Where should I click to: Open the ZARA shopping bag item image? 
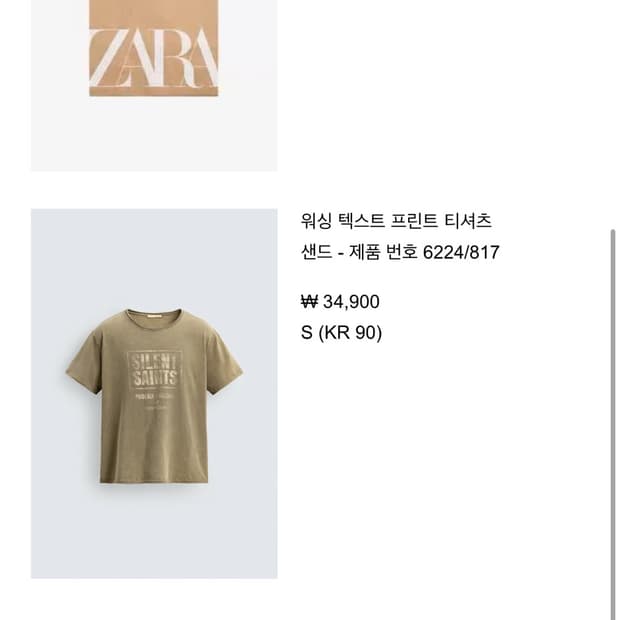coord(154,85)
